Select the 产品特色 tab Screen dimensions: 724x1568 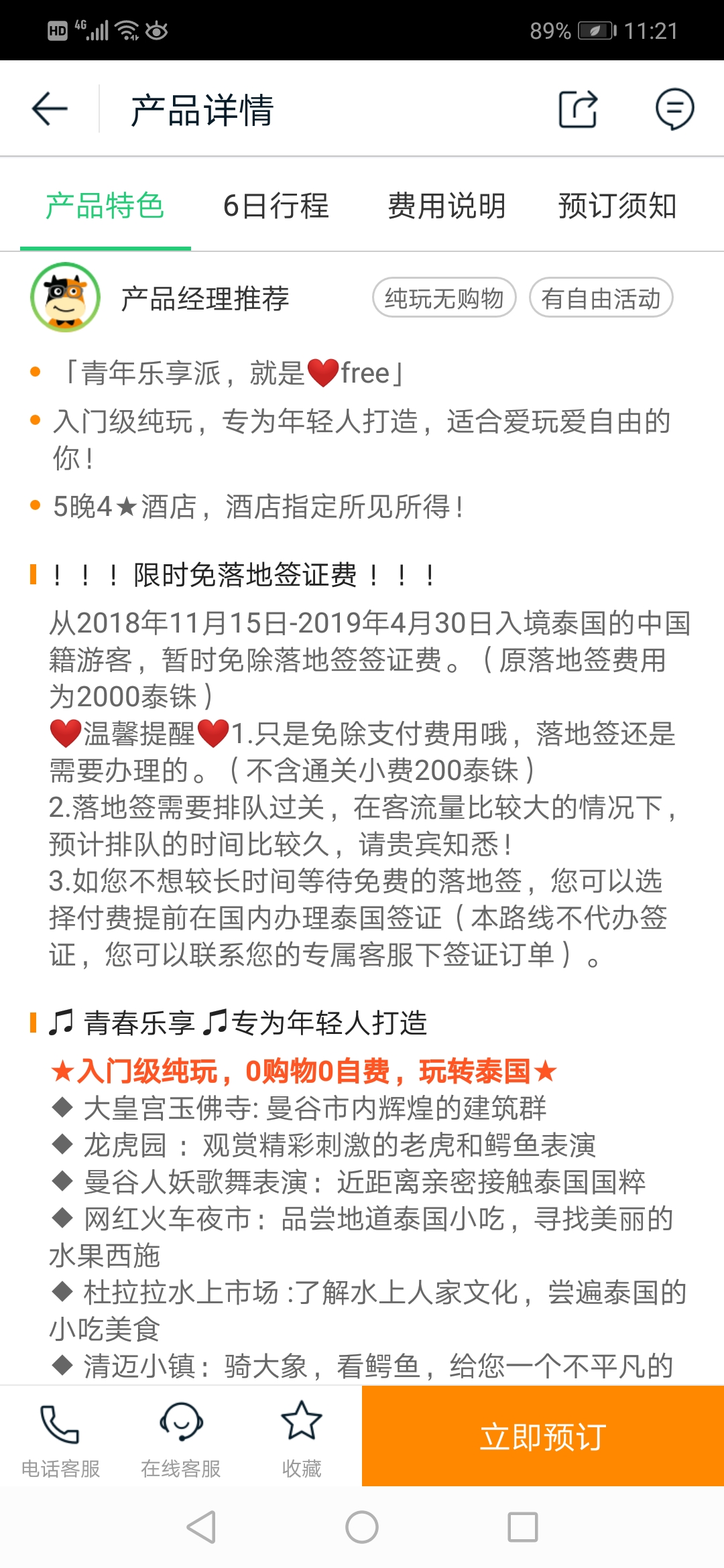(x=105, y=206)
